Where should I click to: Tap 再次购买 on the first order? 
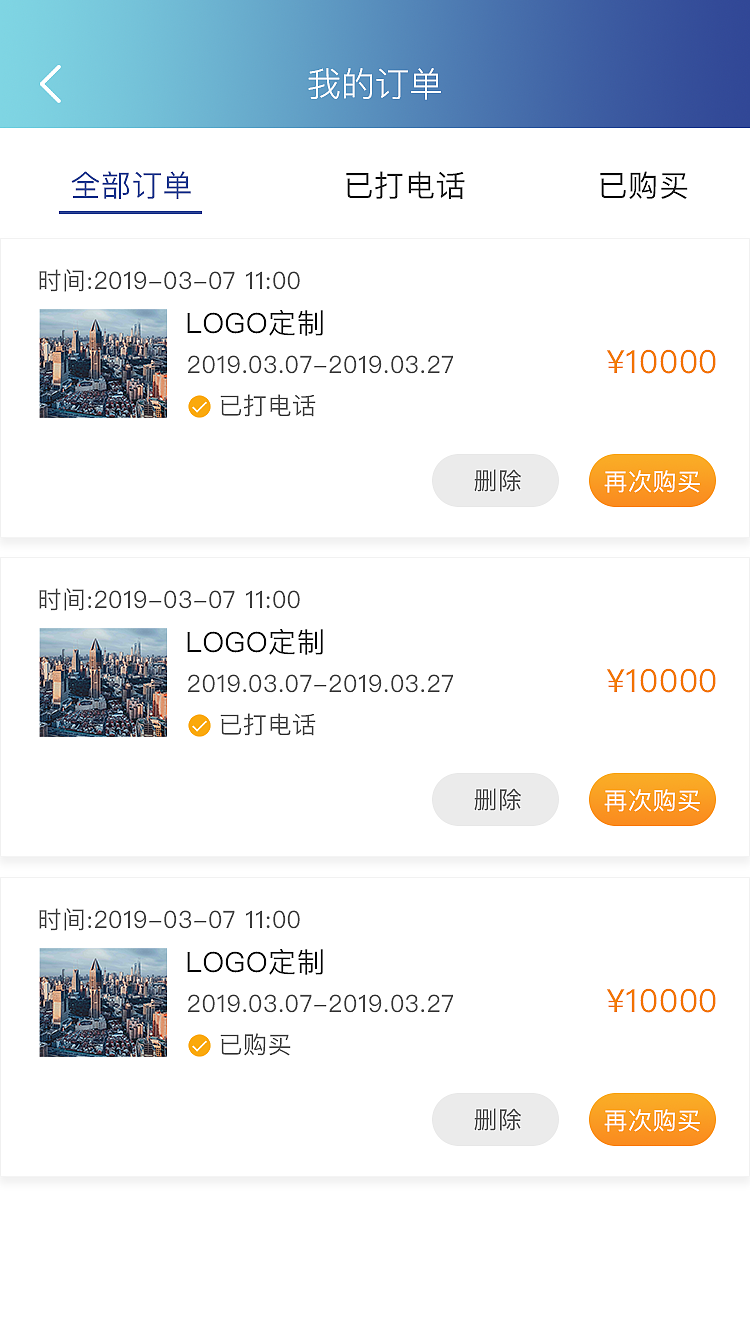pos(652,481)
